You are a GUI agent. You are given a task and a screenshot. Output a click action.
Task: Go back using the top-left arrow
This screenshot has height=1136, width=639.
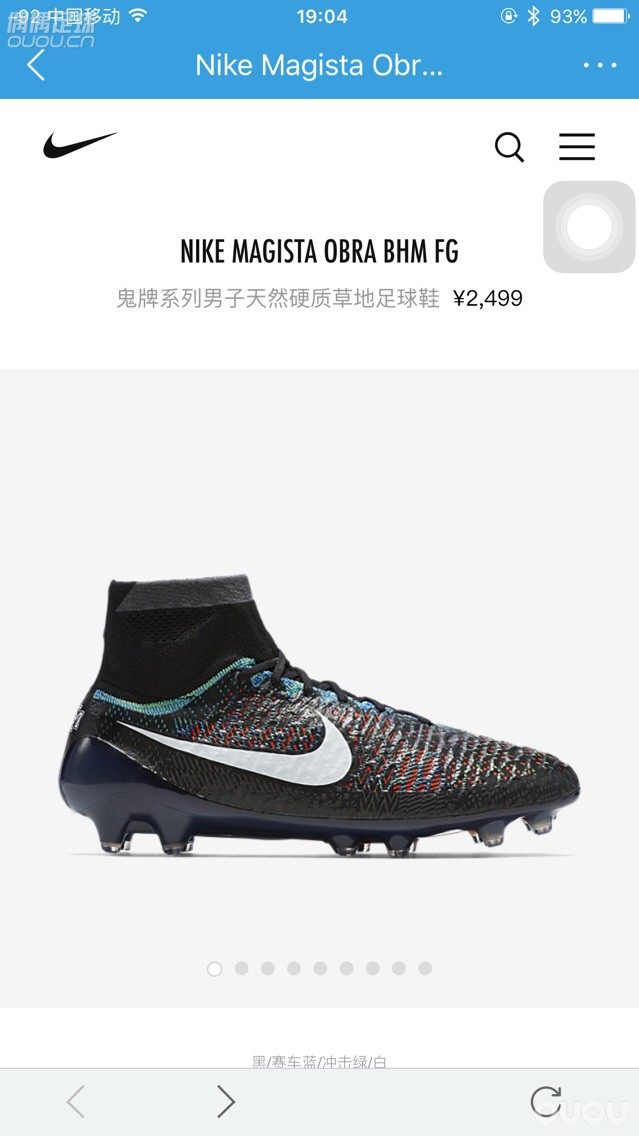pyautogui.click(x=36, y=66)
